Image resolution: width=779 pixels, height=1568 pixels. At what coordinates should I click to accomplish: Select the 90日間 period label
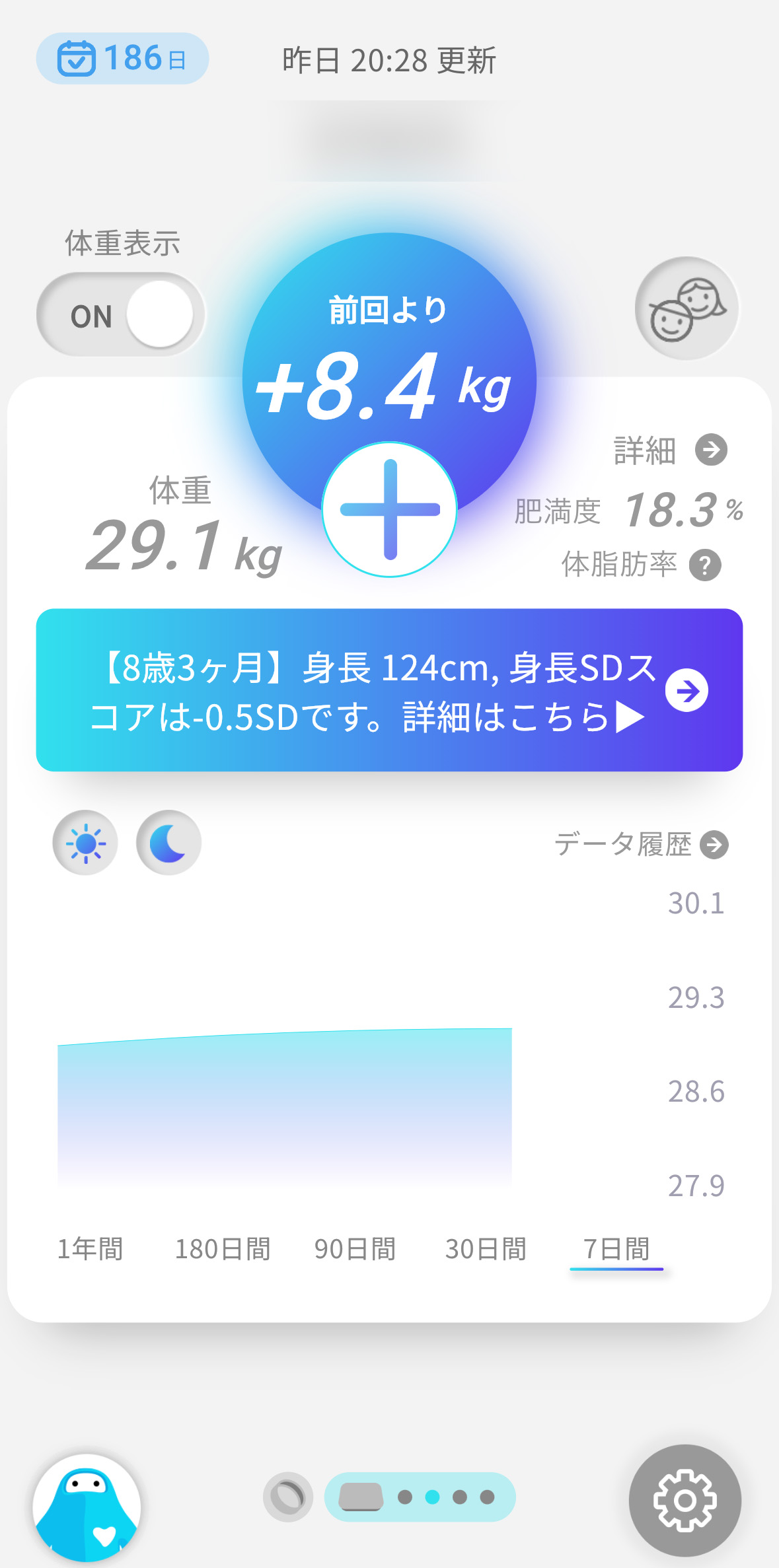(x=355, y=1248)
